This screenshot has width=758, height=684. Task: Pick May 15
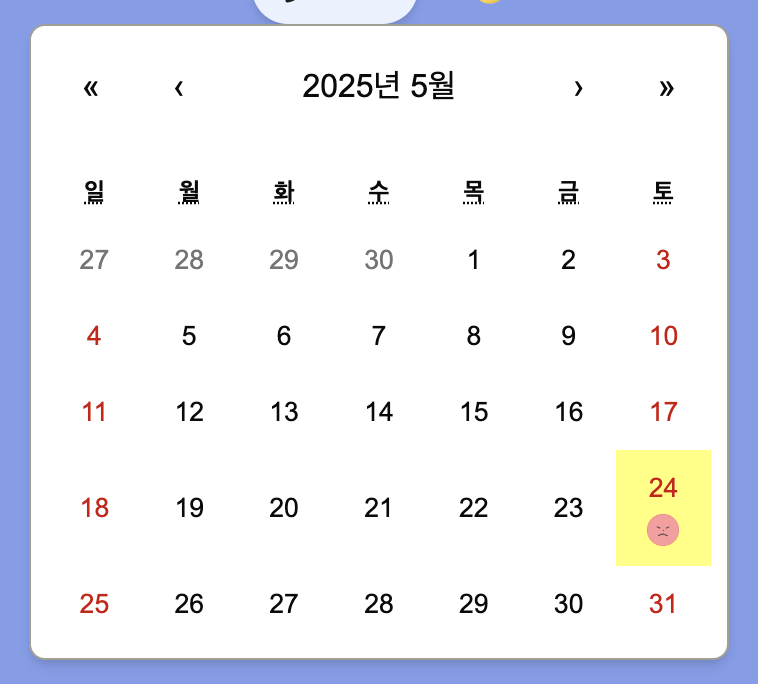pos(473,412)
